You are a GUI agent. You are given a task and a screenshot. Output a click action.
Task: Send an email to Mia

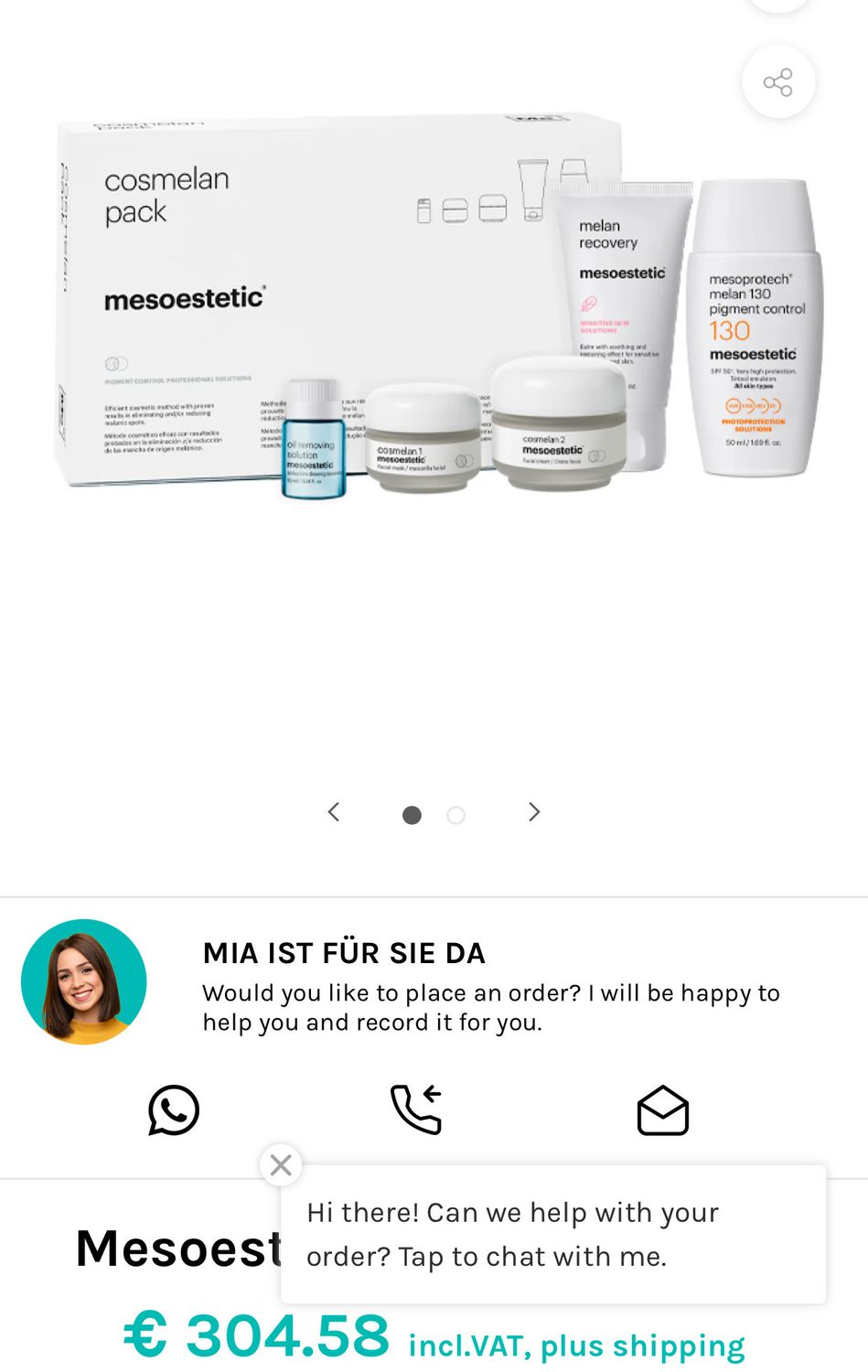coord(662,1110)
